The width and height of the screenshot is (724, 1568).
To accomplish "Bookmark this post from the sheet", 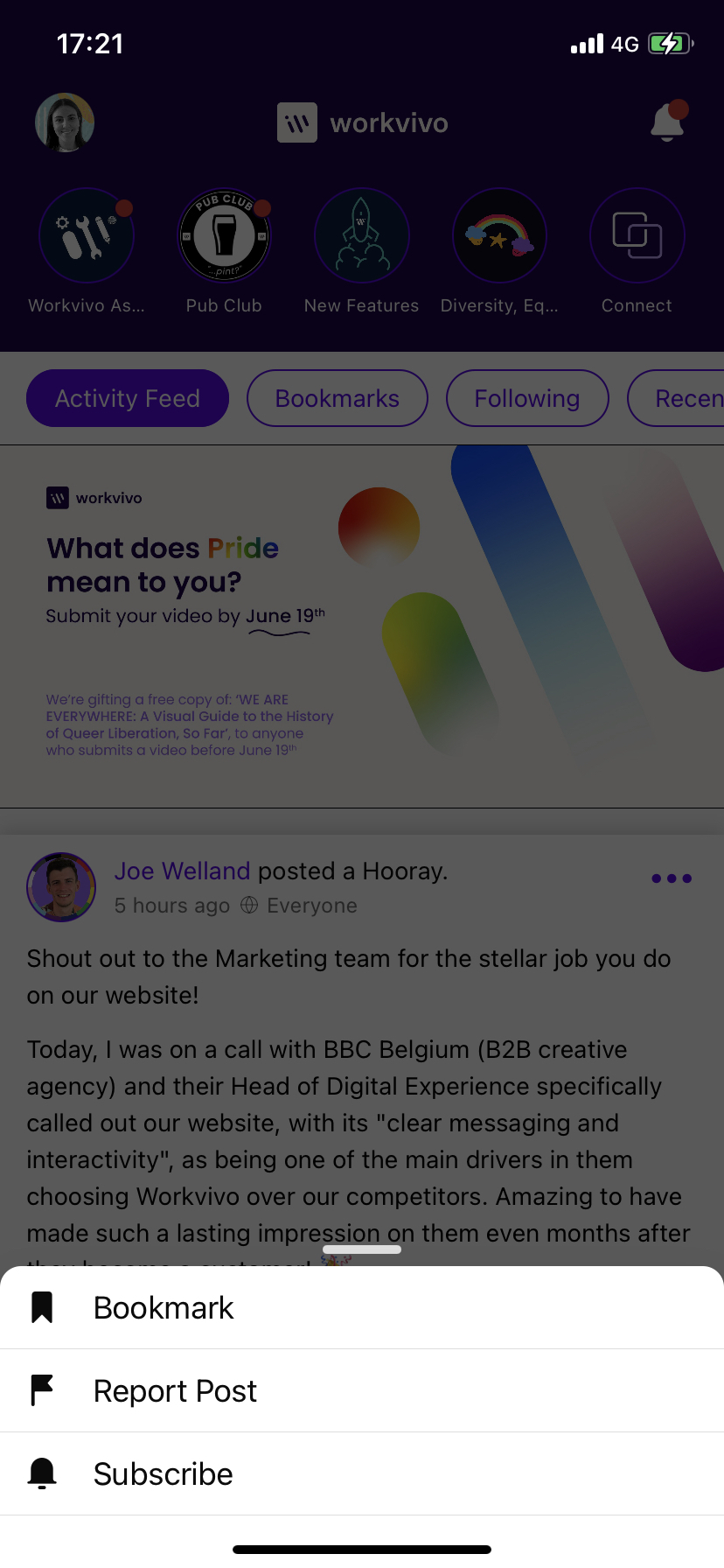I will pyautogui.click(x=164, y=1308).
